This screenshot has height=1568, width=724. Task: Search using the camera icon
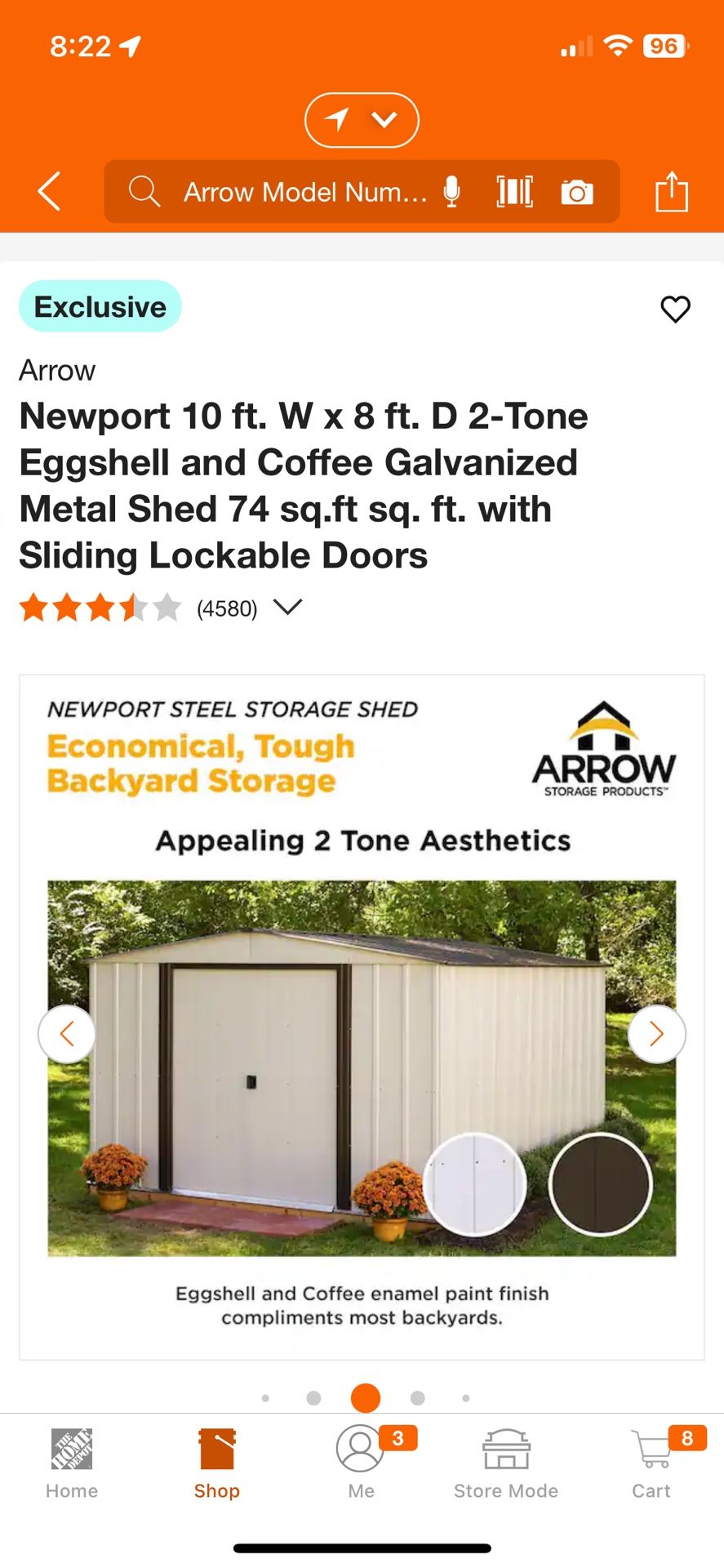(x=577, y=193)
